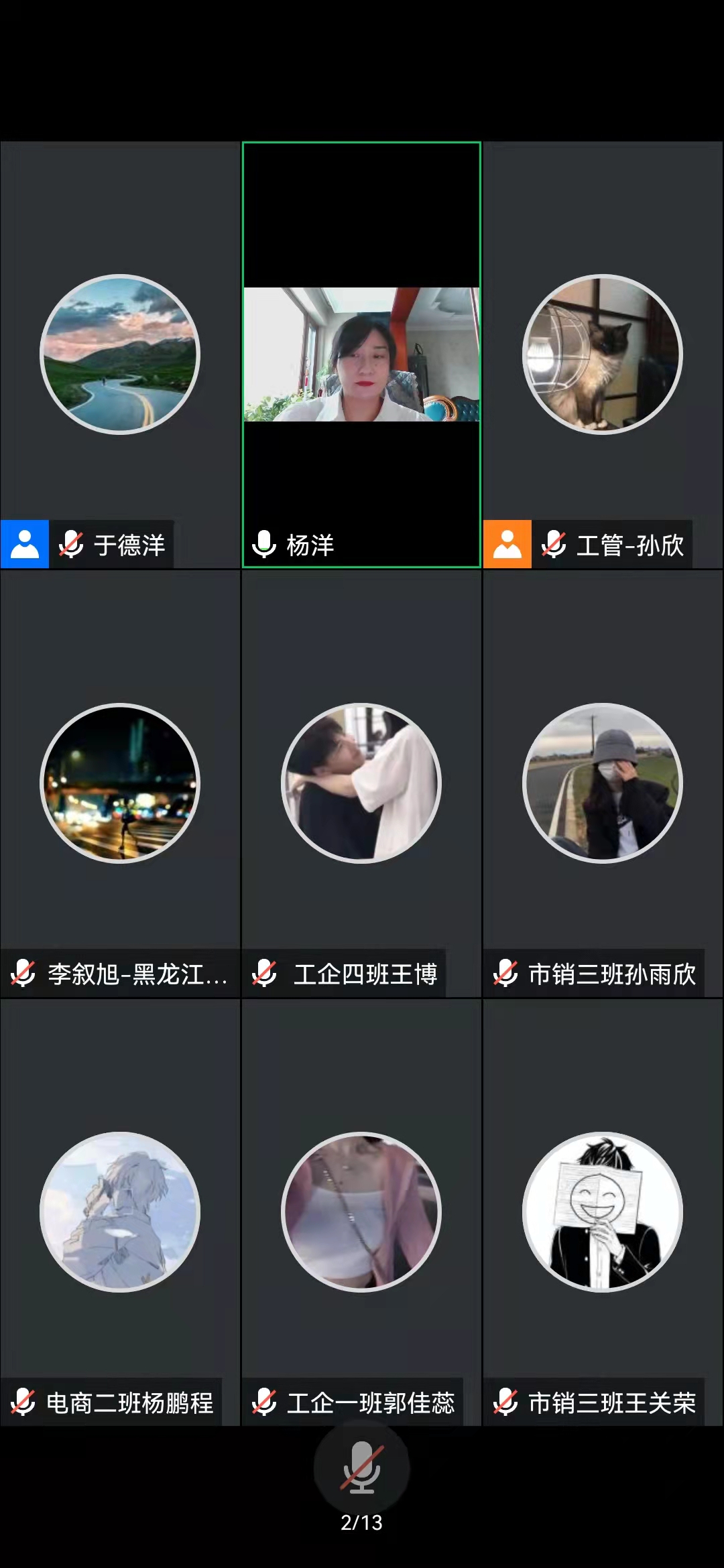Viewport: 724px width, 1568px height.
Task: Open participant tile 工企四班王博
Action: pos(361,783)
